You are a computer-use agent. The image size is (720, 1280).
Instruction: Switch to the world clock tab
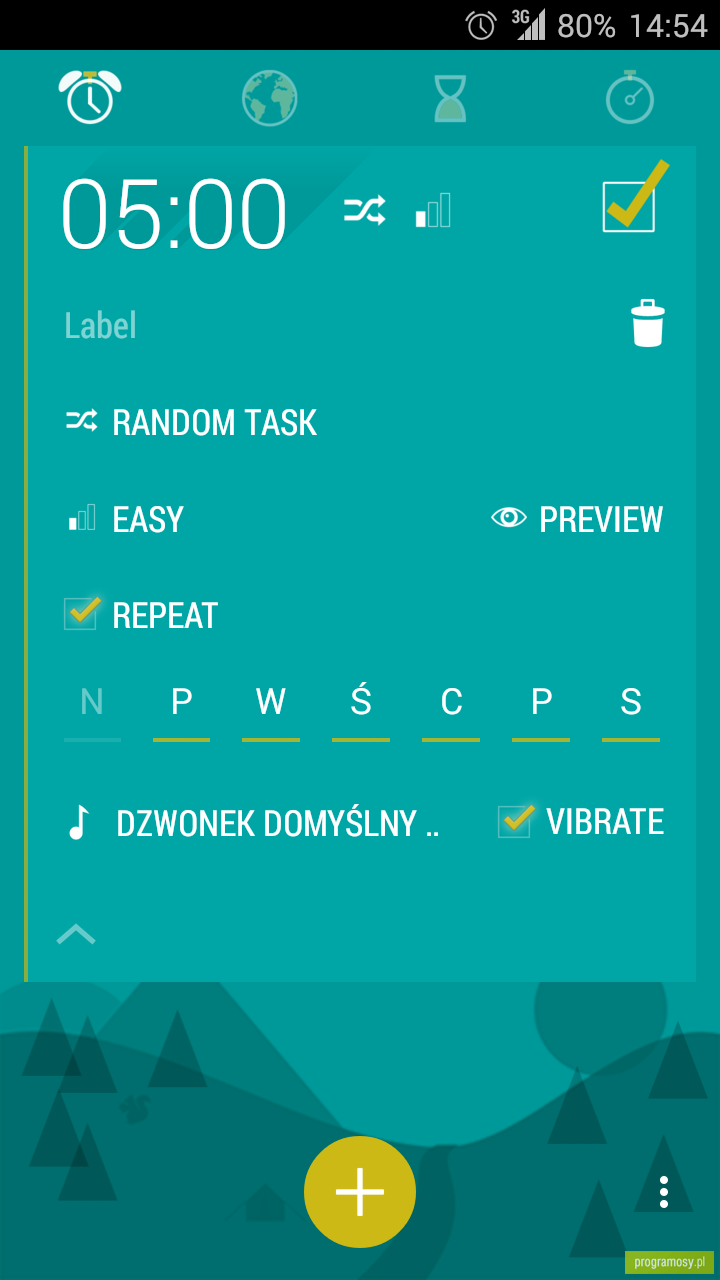click(x=270, y=98)
